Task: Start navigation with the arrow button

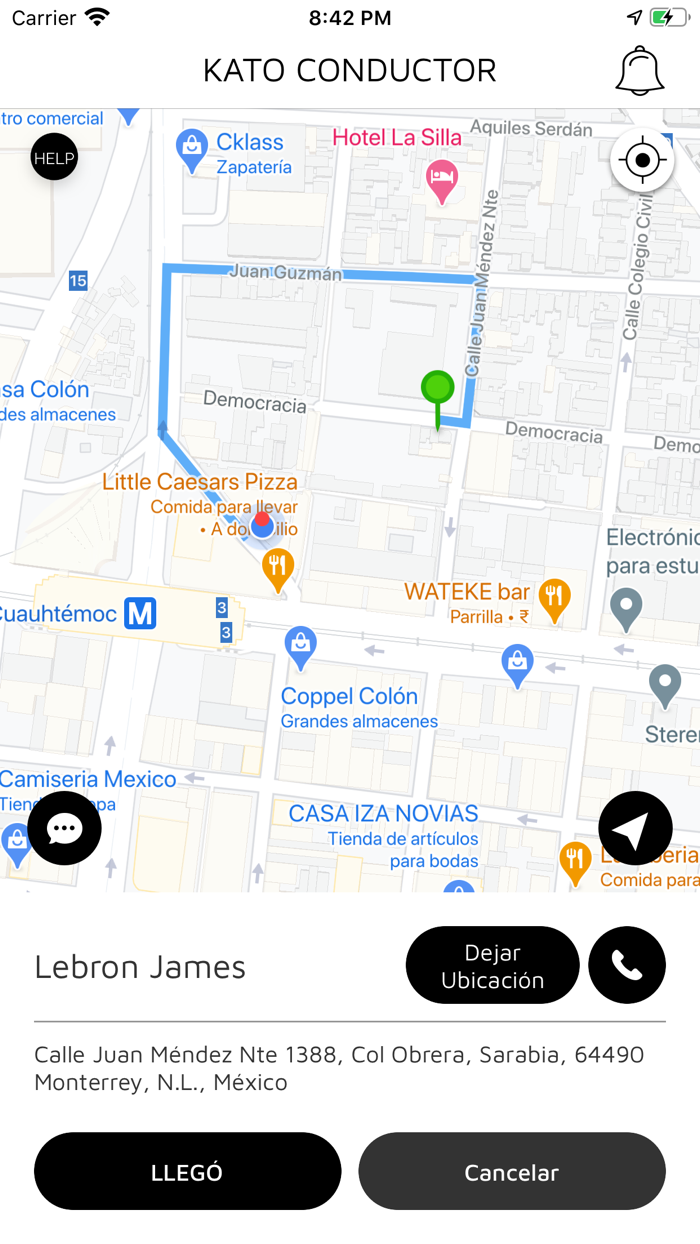Action: (x=635, y=828)
